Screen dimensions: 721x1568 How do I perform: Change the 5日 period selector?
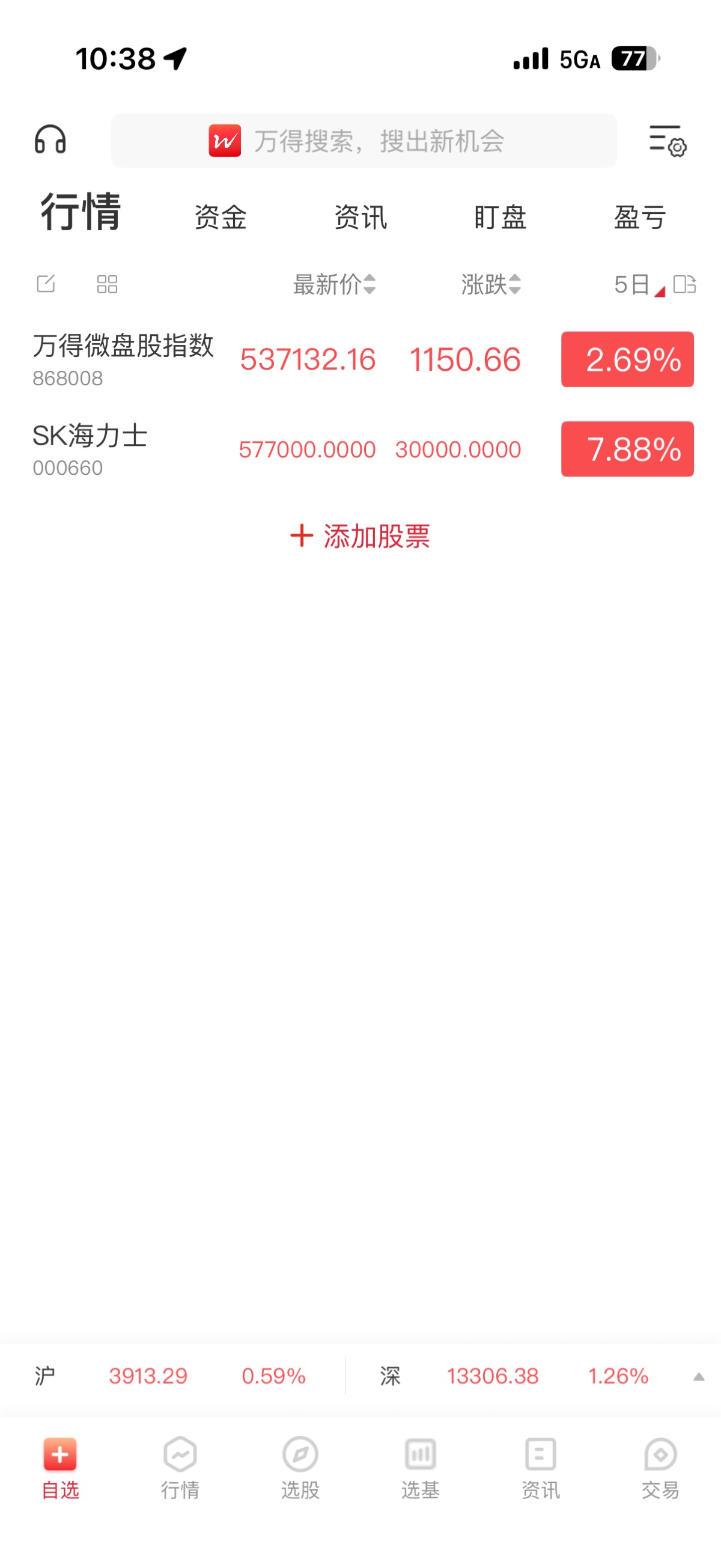coord(637,284)
